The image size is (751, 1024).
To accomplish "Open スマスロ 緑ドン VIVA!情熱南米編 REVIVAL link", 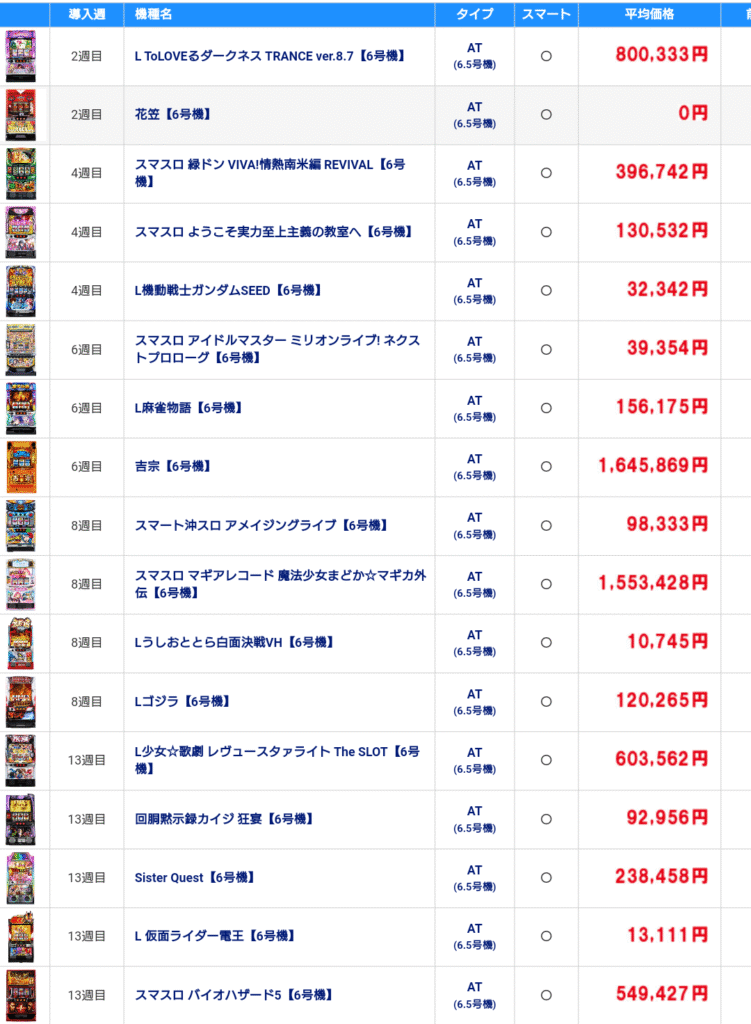I will point(270,165).
